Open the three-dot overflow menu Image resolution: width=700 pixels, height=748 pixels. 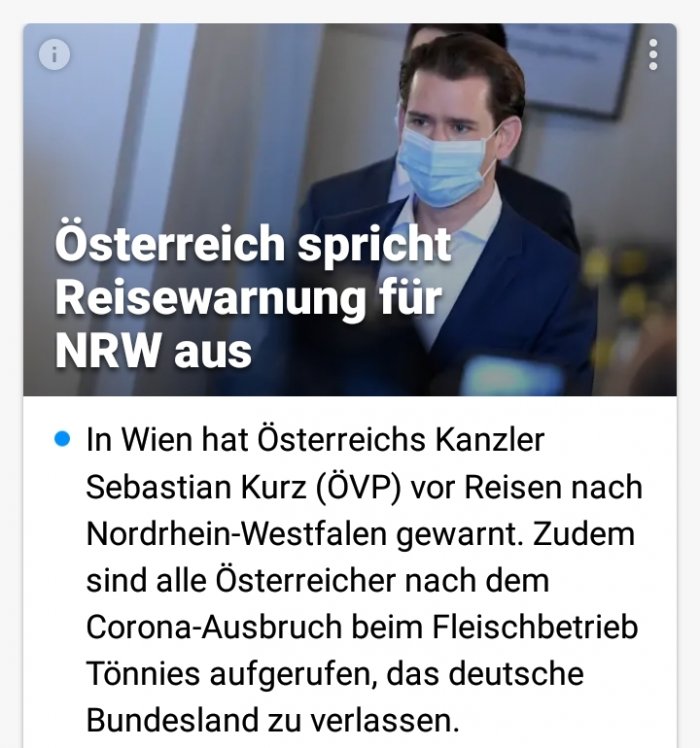(653, 55)
